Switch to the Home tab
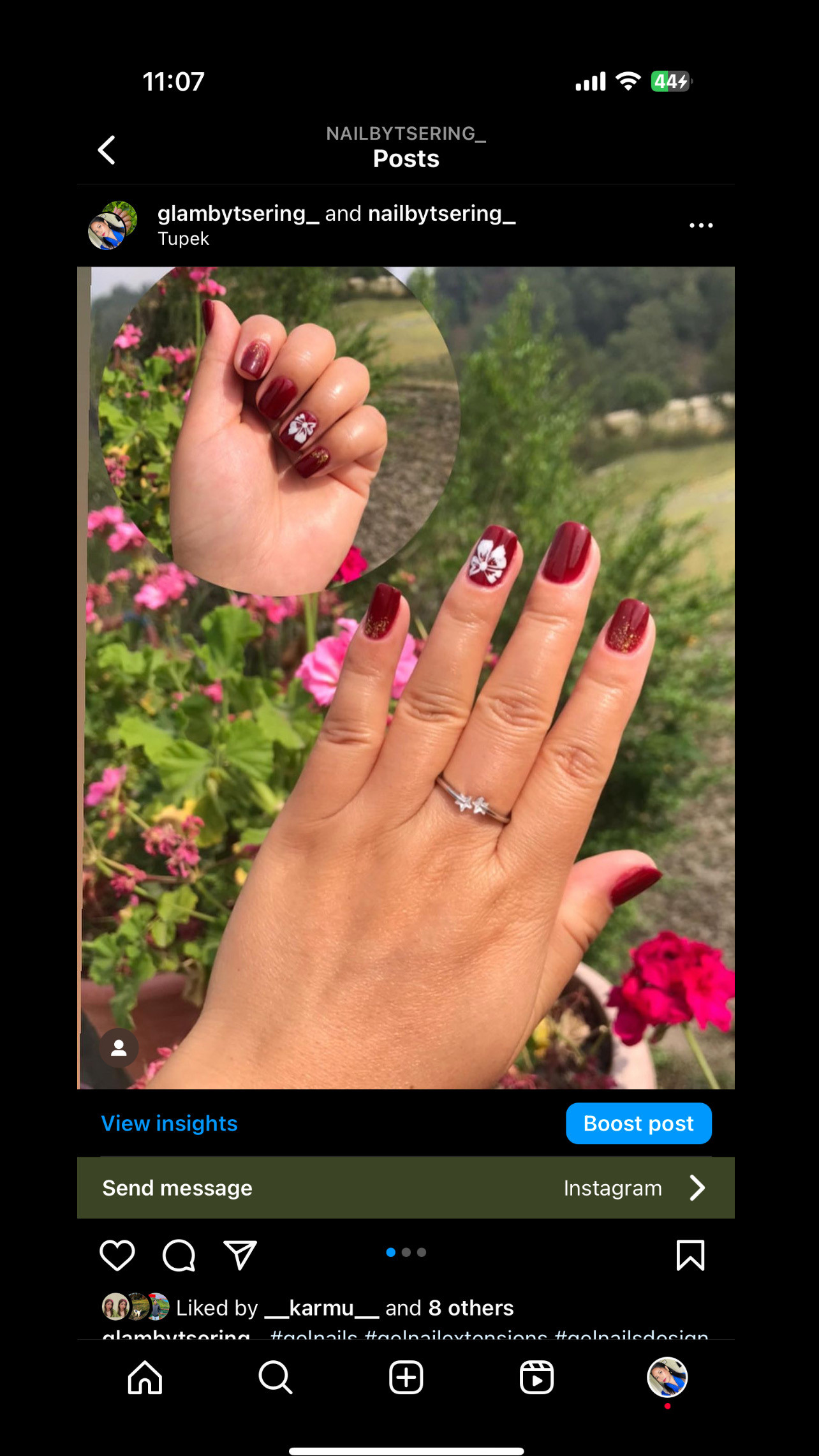Viewport: 819px width, 1456px height. pyautogui.click(x=145, y=1378)
